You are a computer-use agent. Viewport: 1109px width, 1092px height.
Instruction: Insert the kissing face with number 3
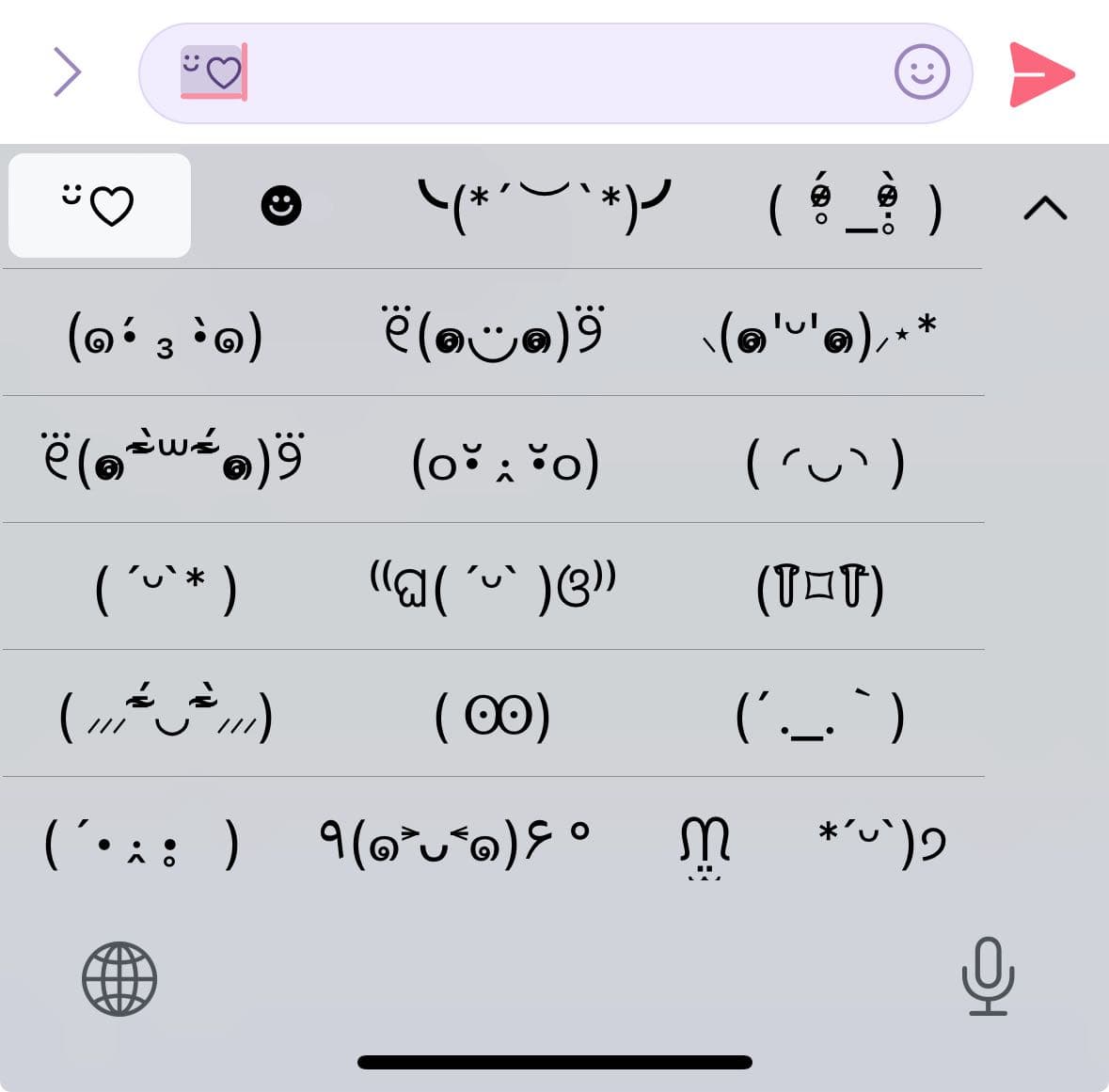click(x=166, y=336)
